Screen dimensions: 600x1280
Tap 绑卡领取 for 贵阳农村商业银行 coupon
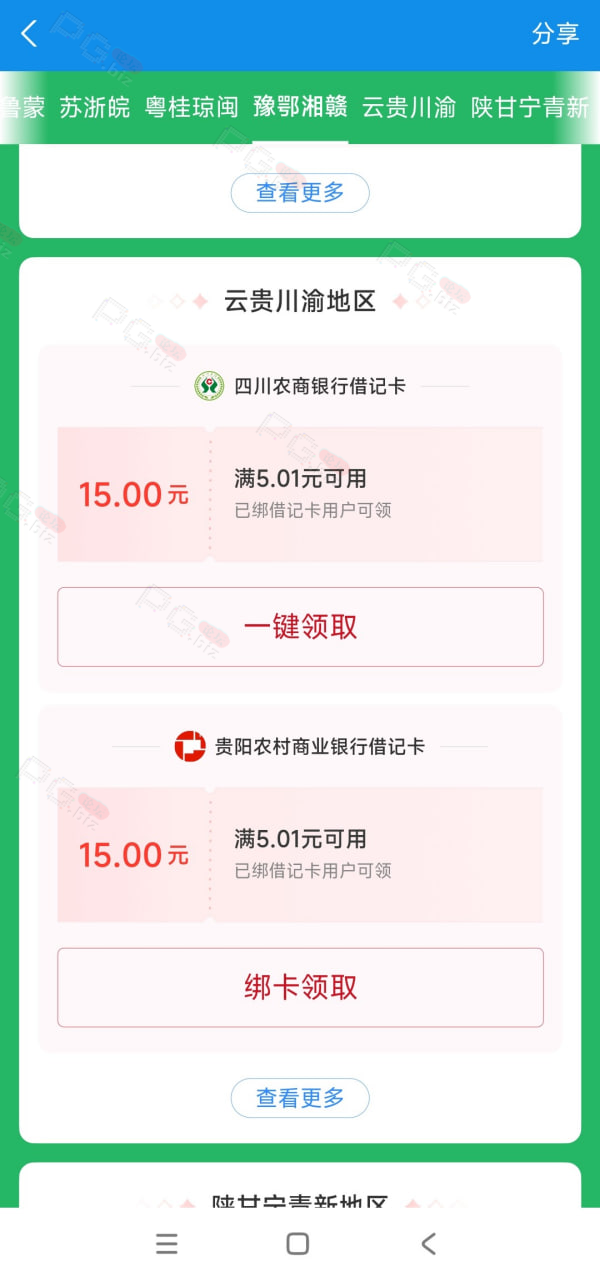coord(300,988)
